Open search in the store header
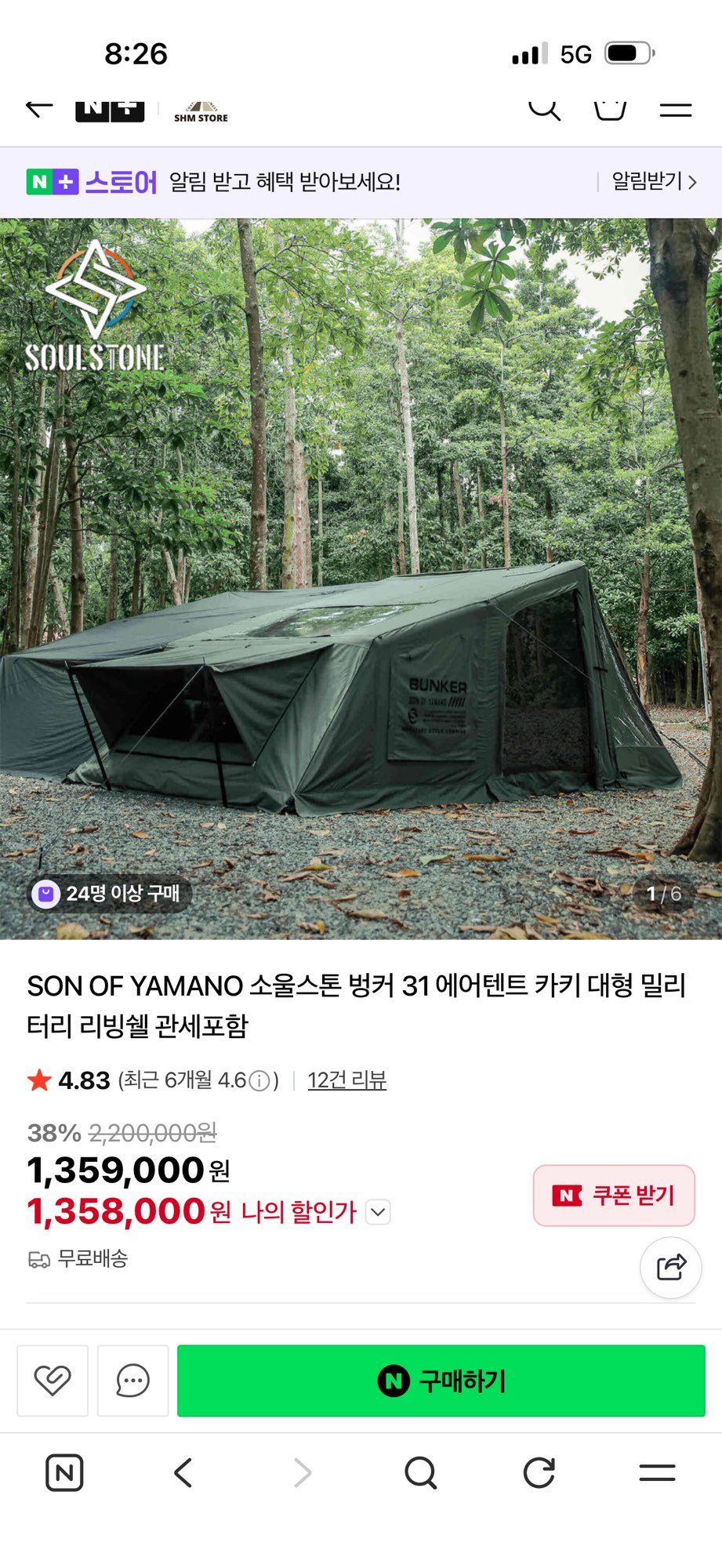 [544, 108]
